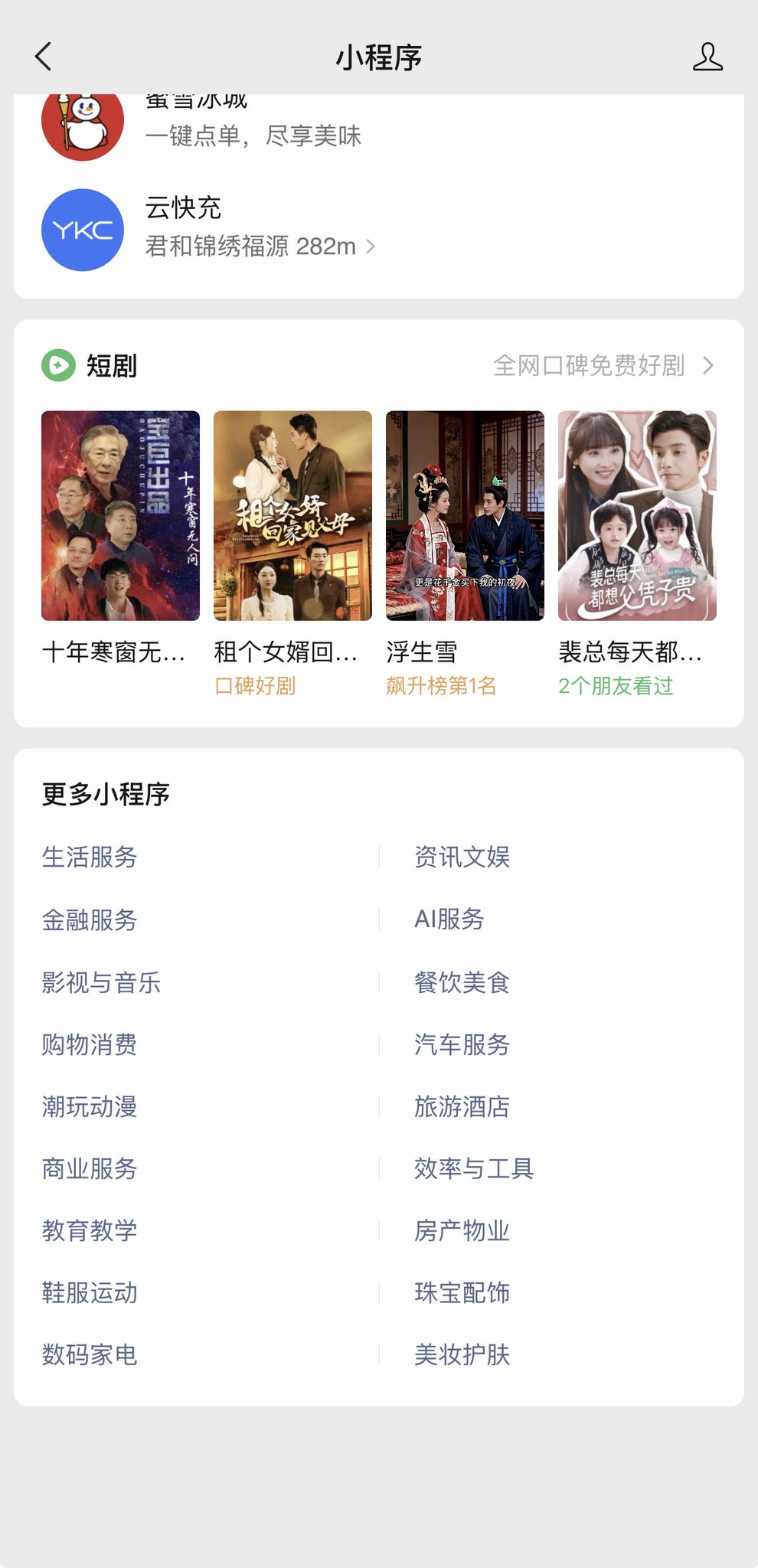The width and height of the screenshot is (758, 1568).
Task: Open the 效率与工具 category
Action: (x=474, y=1168)
